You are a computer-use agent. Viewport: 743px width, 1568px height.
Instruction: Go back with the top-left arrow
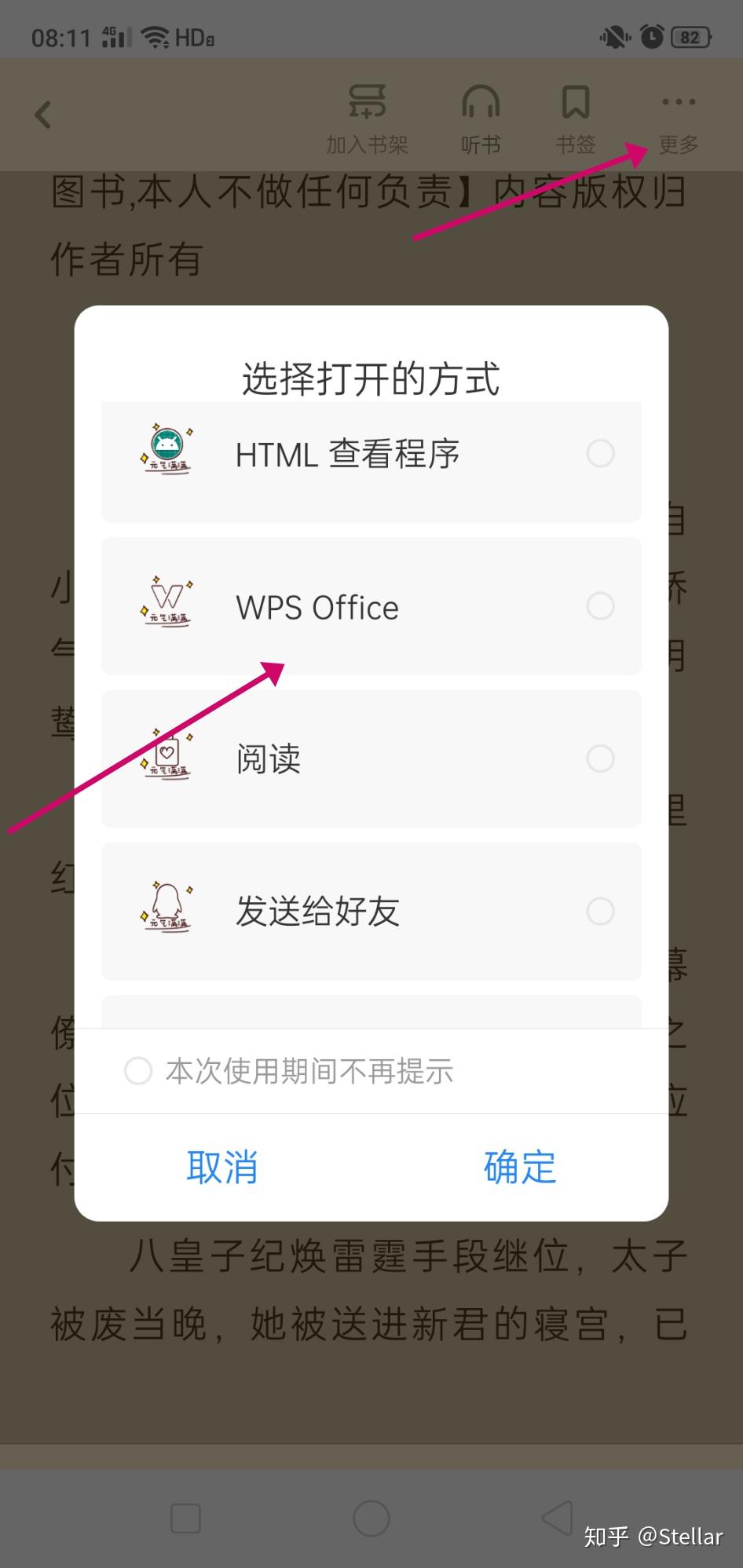coord(43,115)
